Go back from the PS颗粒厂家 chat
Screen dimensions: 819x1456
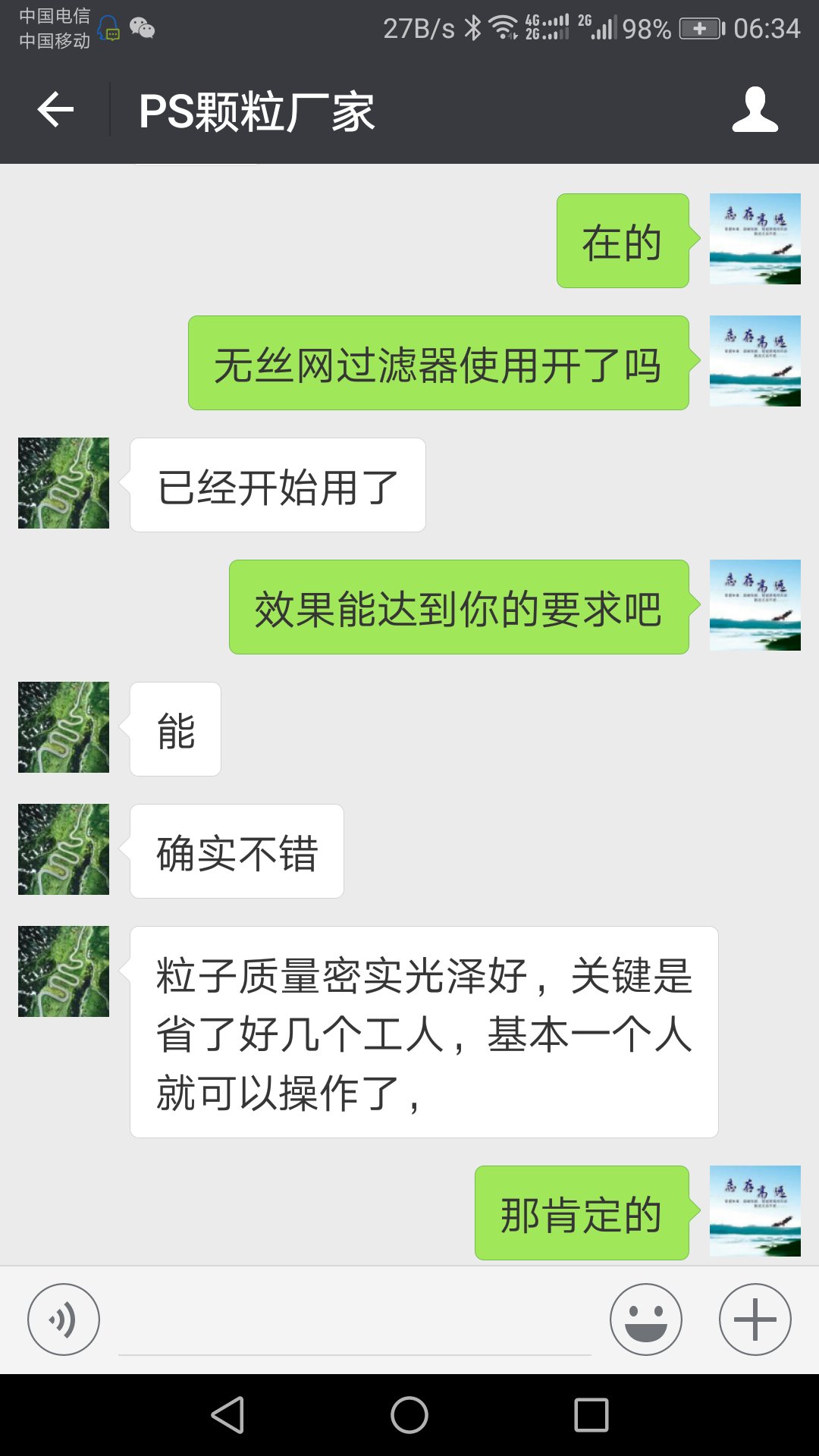55,110
